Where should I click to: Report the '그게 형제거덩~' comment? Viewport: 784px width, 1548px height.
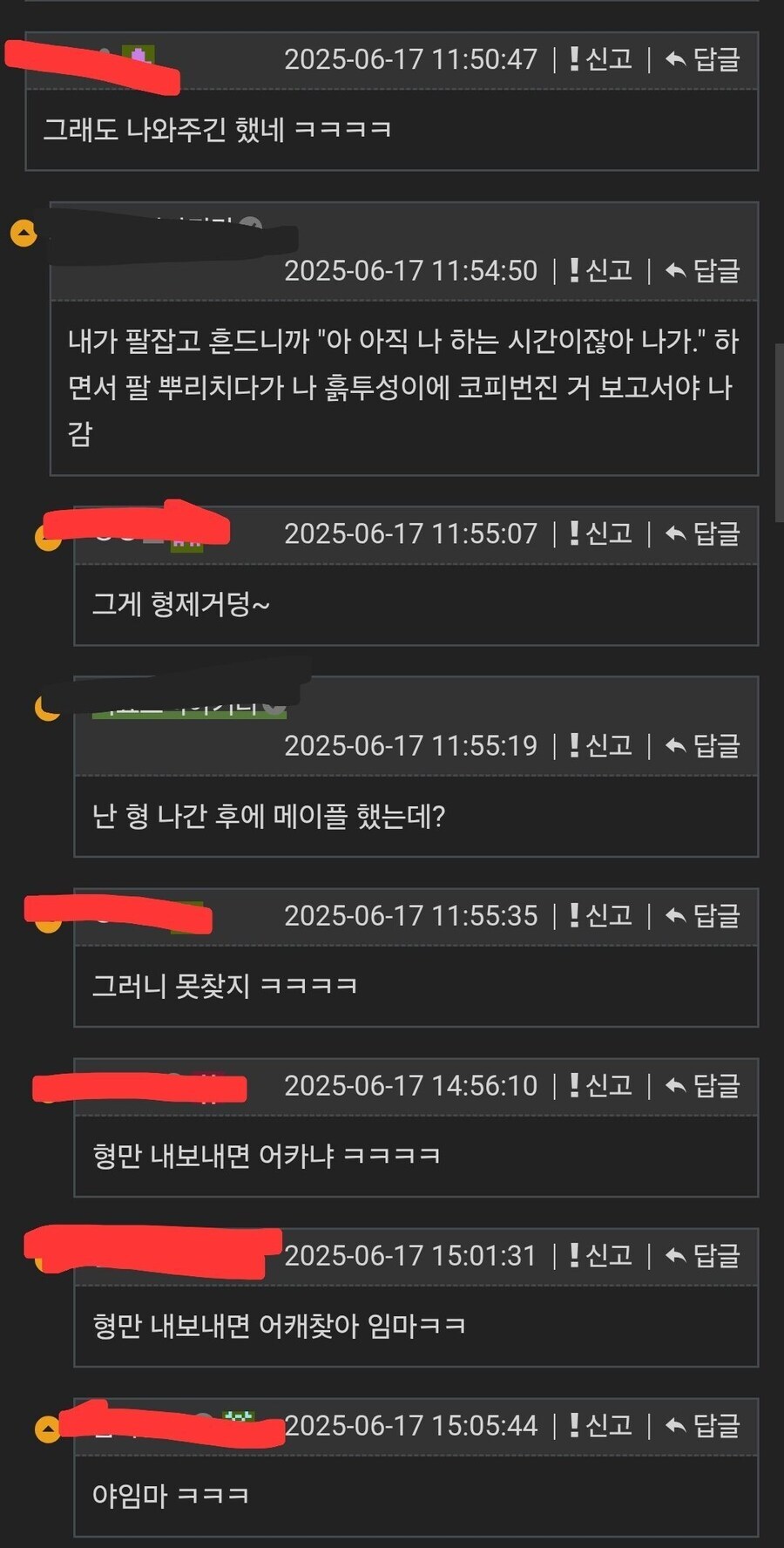(x=601, y=533)
